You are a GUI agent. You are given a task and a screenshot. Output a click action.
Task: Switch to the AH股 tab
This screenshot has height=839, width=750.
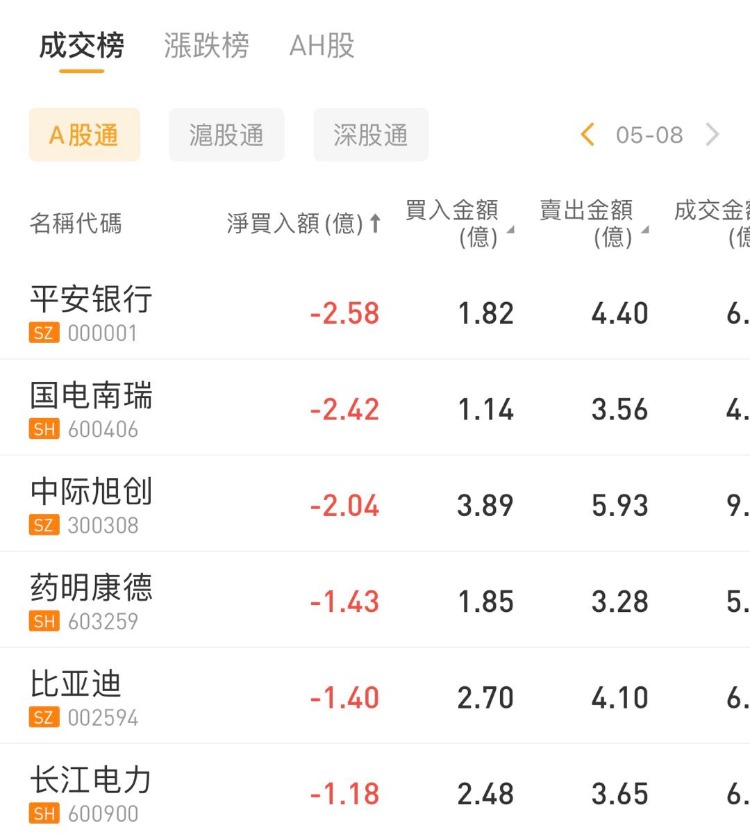coord(321,46)
